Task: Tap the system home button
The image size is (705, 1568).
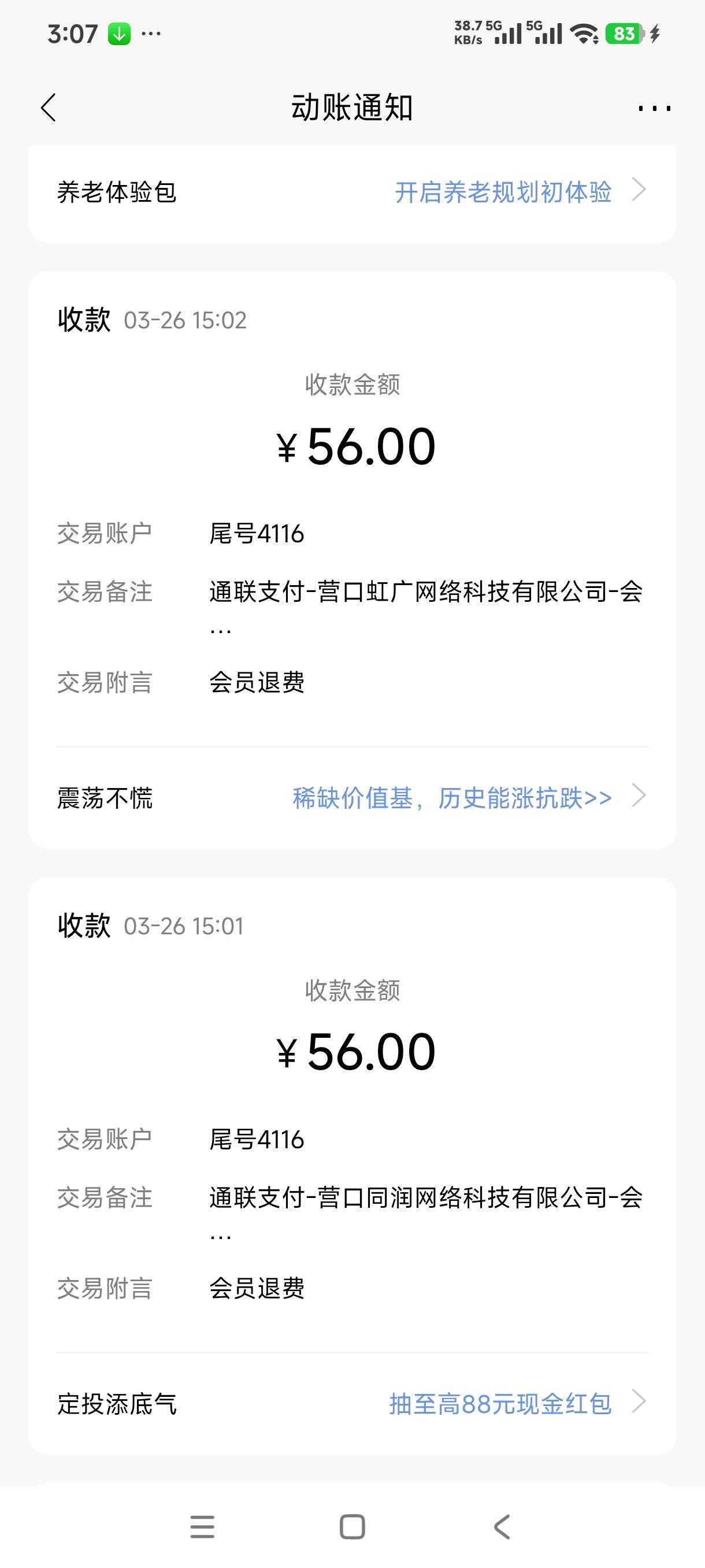Action: point(352,1526)
